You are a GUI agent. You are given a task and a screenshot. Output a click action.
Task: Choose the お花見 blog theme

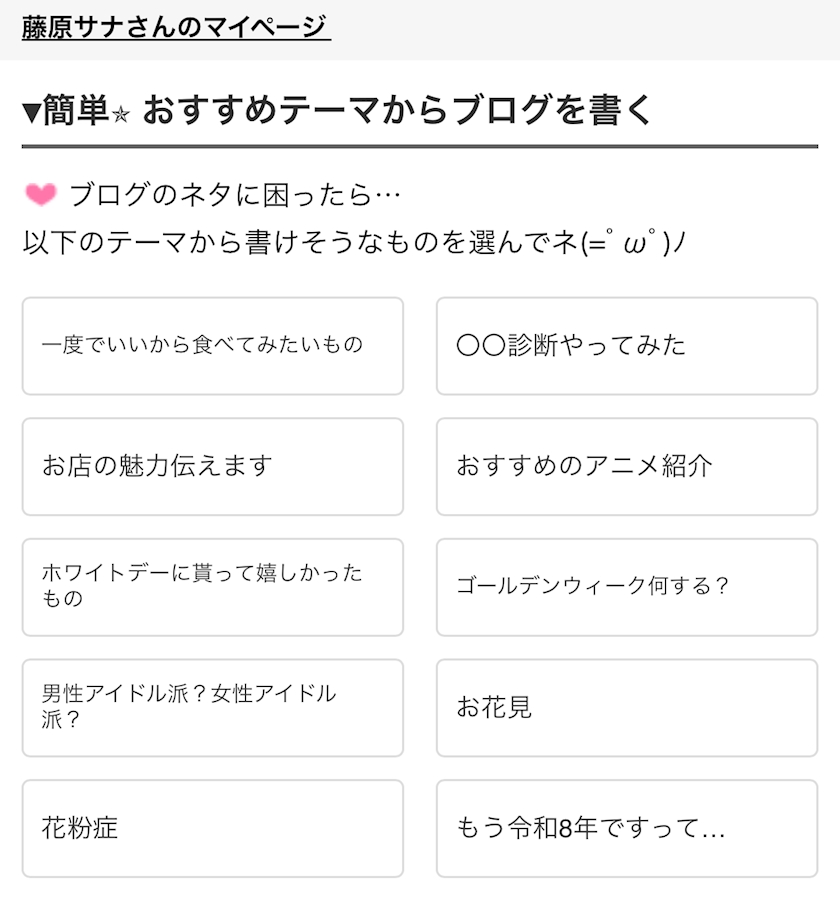click(x=625, y=708)
